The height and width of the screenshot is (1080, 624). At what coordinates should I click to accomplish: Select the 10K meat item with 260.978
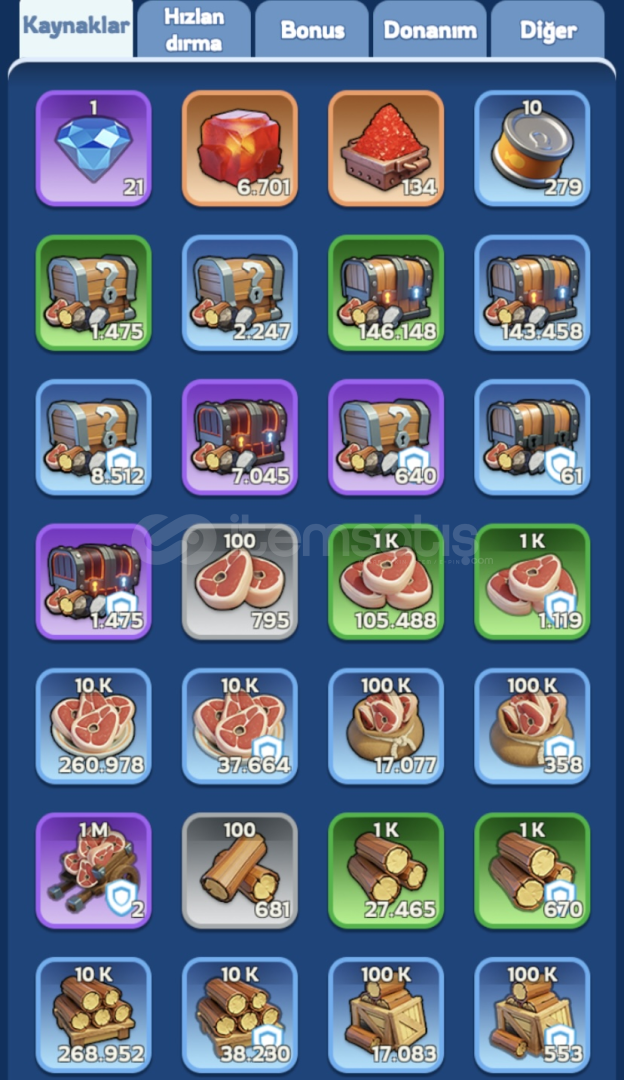(x=94, y=727)
